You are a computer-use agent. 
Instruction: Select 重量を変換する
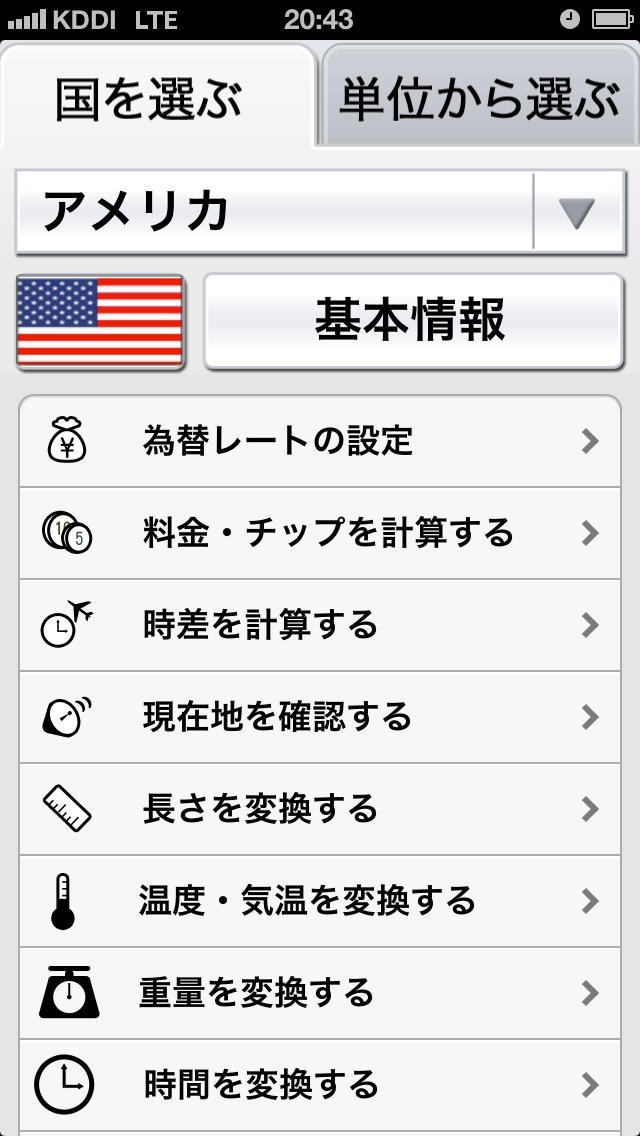(320, 993)
